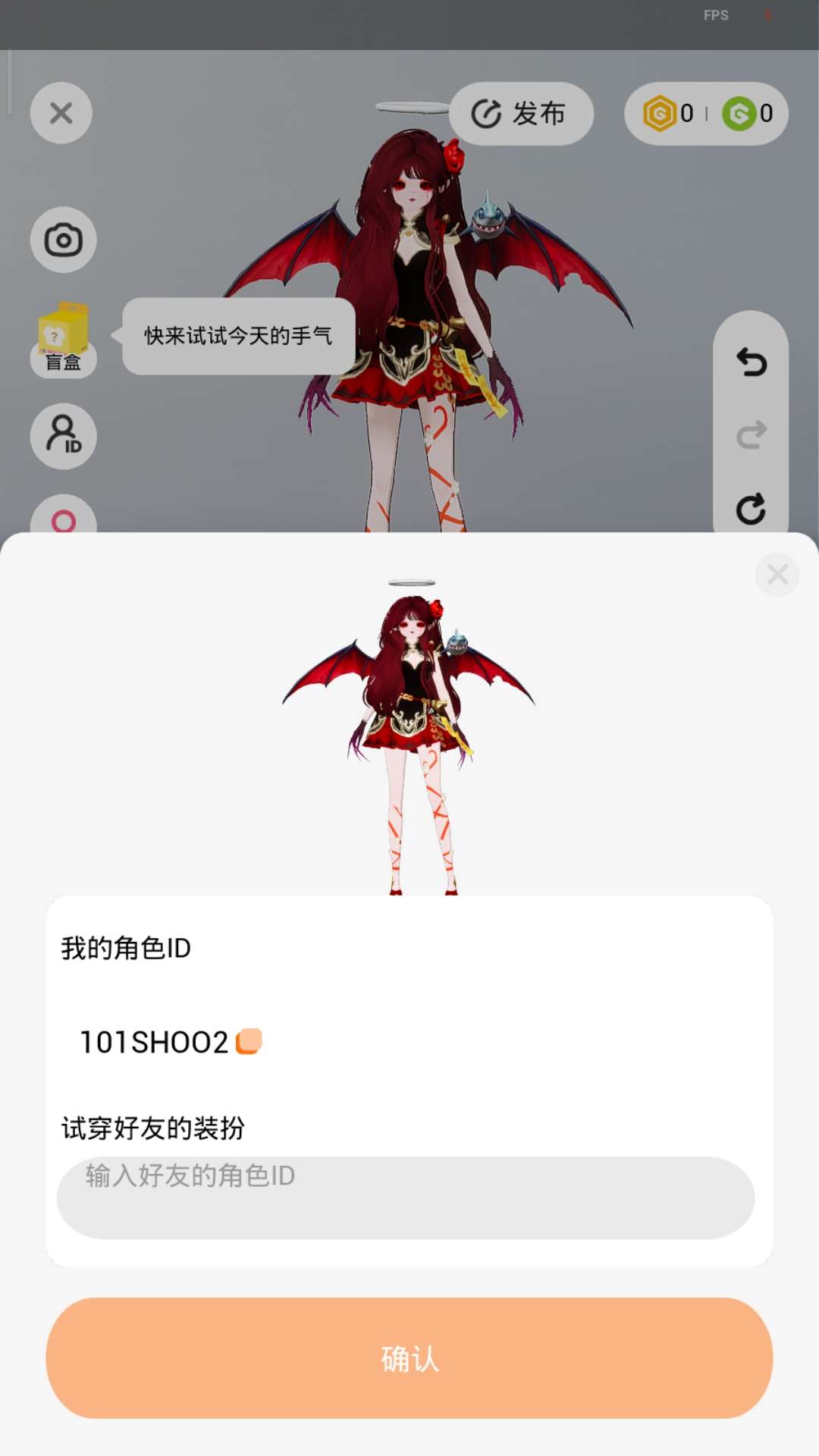
Task: Tap the 发布 publish button
Action: pyautogui.click(x=520, y=114)
